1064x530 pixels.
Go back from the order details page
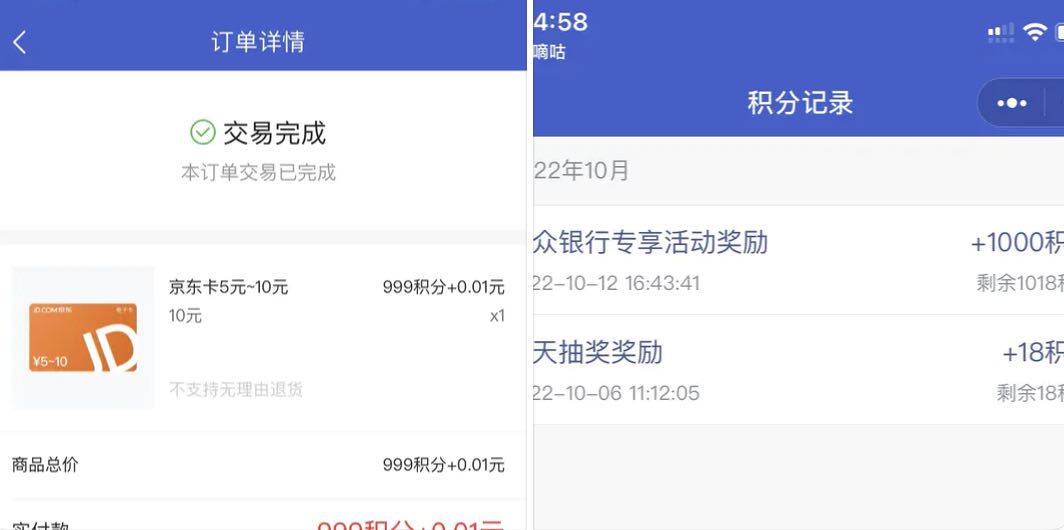(x=20, y=42)
